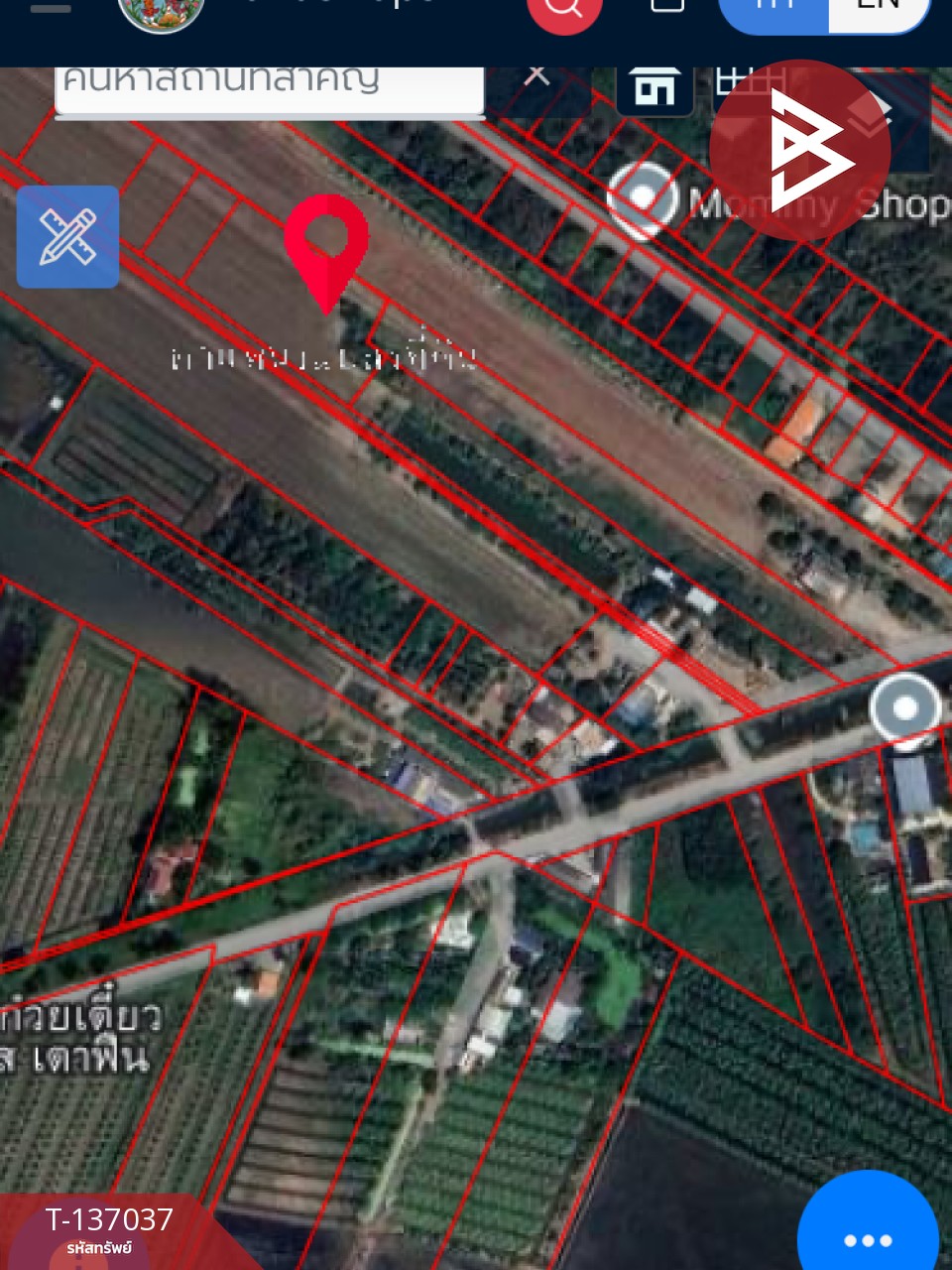Switch language to EN
This screenshot has width=952, height=1270.
pyautogui.click(x=878, y=8)
